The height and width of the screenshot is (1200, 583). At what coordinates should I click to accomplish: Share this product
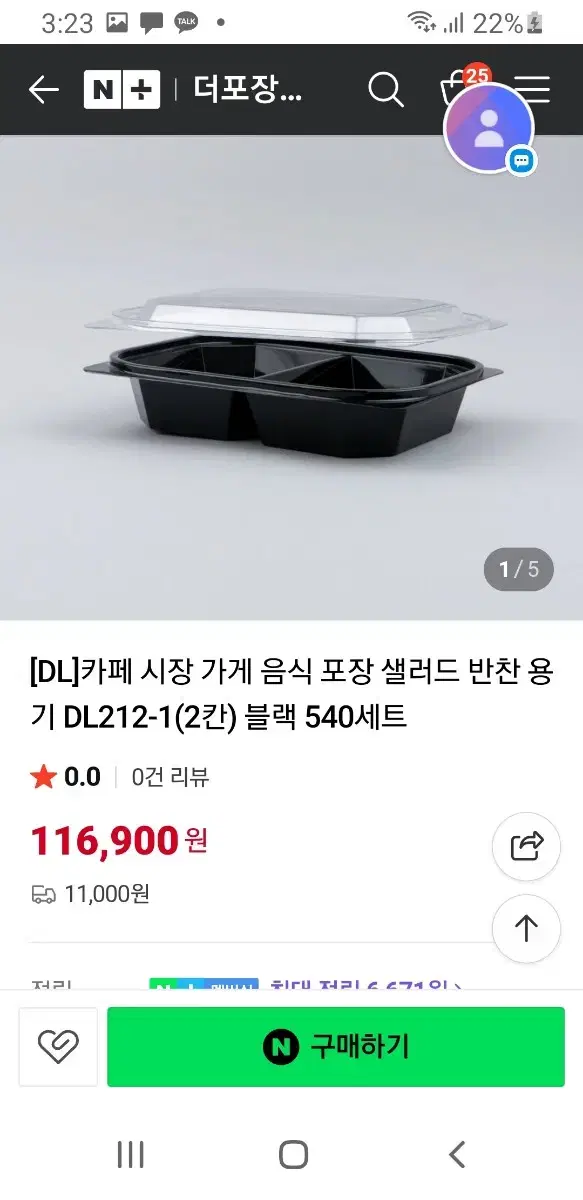tap(526, 847)
